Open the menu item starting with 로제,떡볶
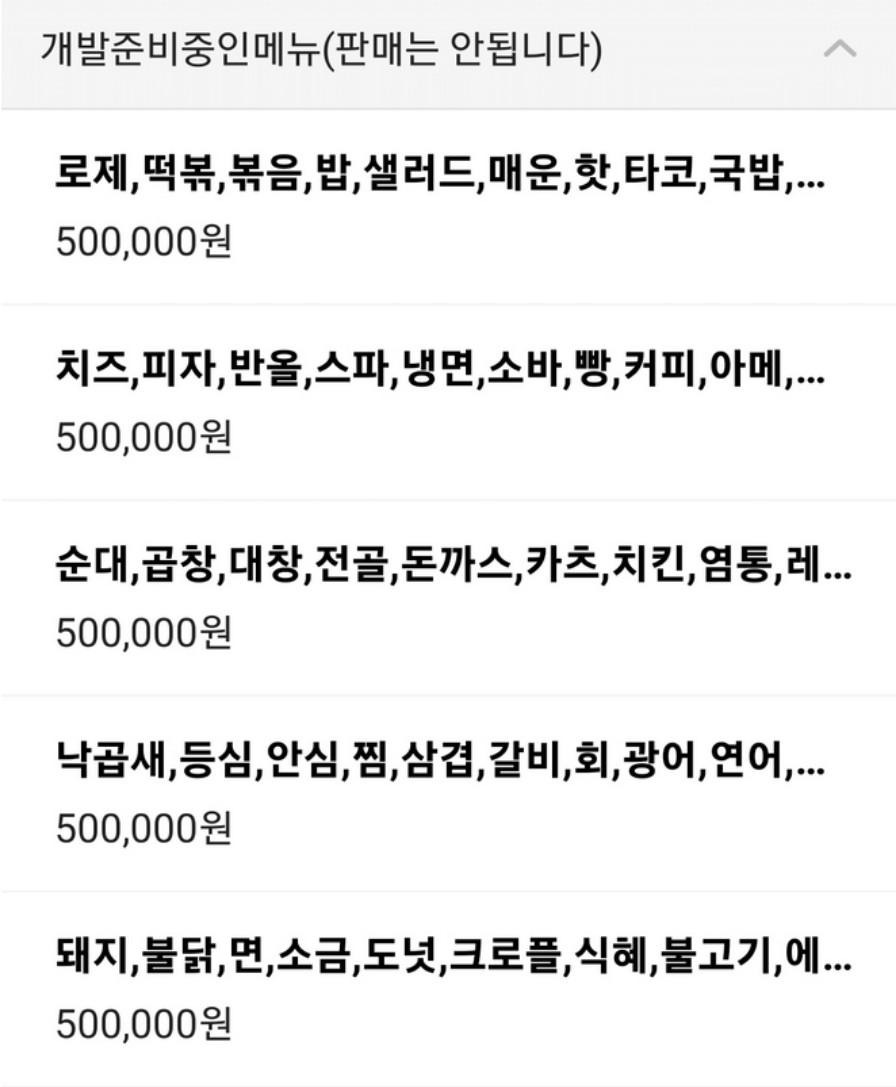This screenshot has width=896, height=1087. point(448,207)
